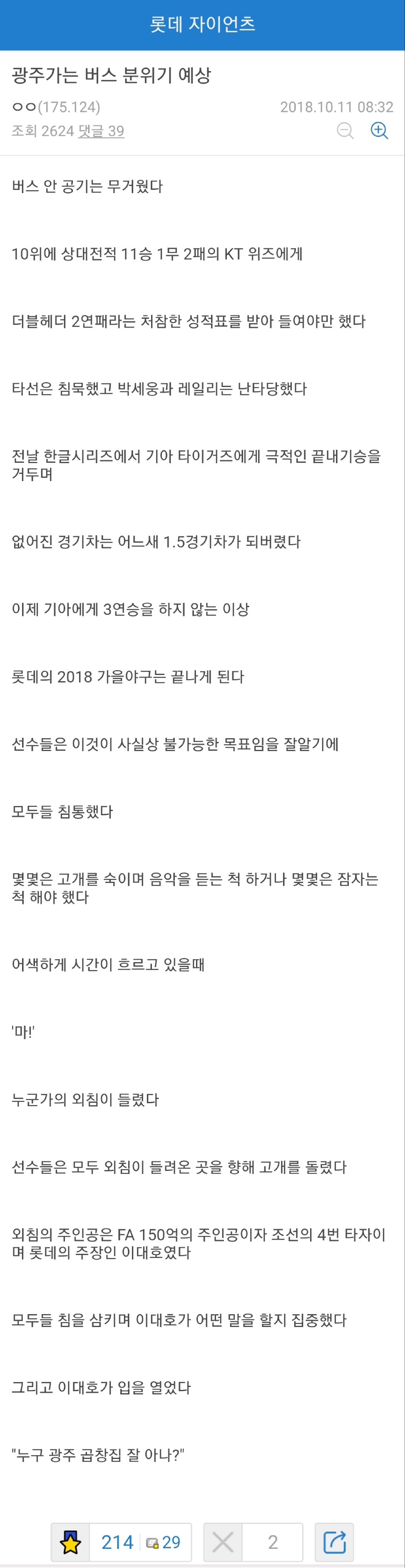The image size is (405, 1568).
Task: Downvote the post with X button
Action: (x=223, y=1542)
